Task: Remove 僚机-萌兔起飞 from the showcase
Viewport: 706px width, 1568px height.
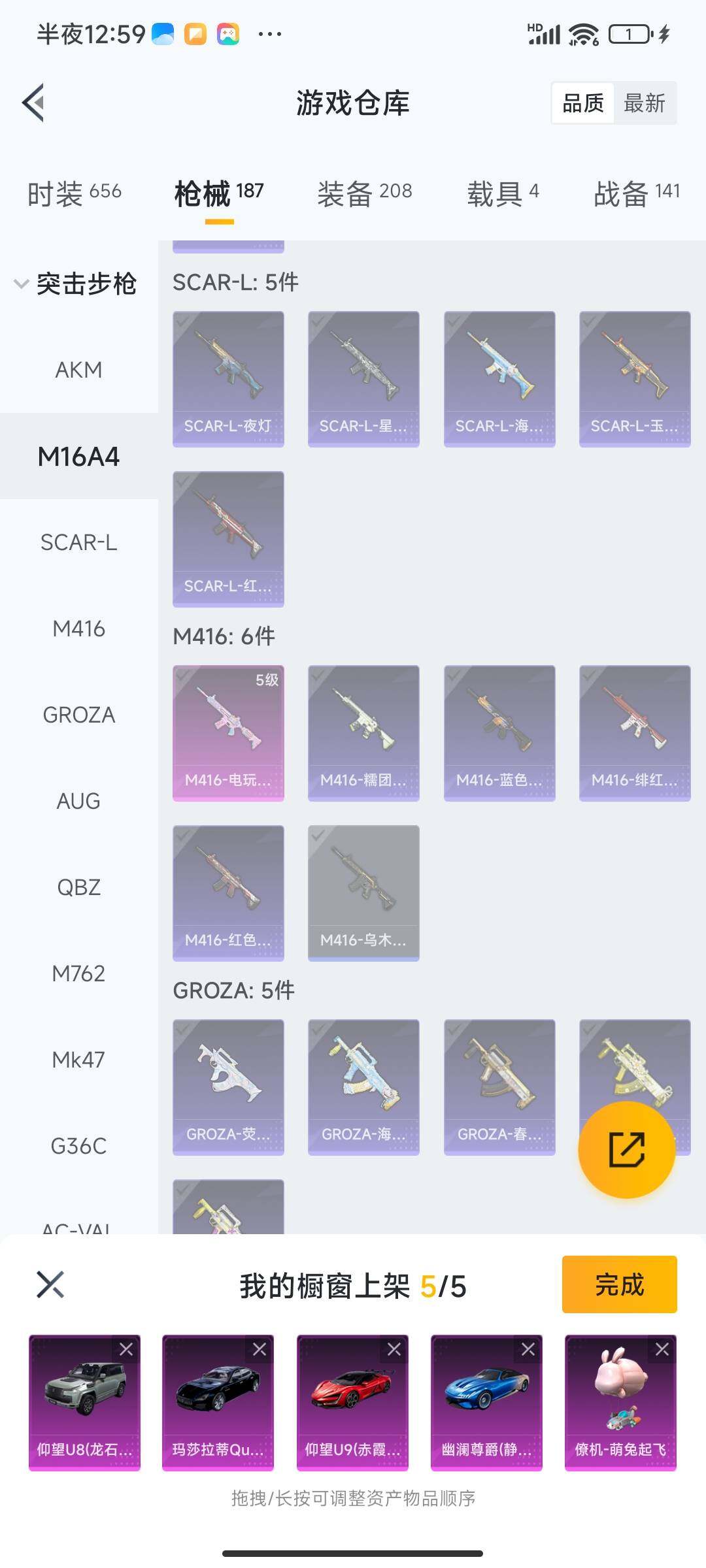Action: pos(662,1350)
